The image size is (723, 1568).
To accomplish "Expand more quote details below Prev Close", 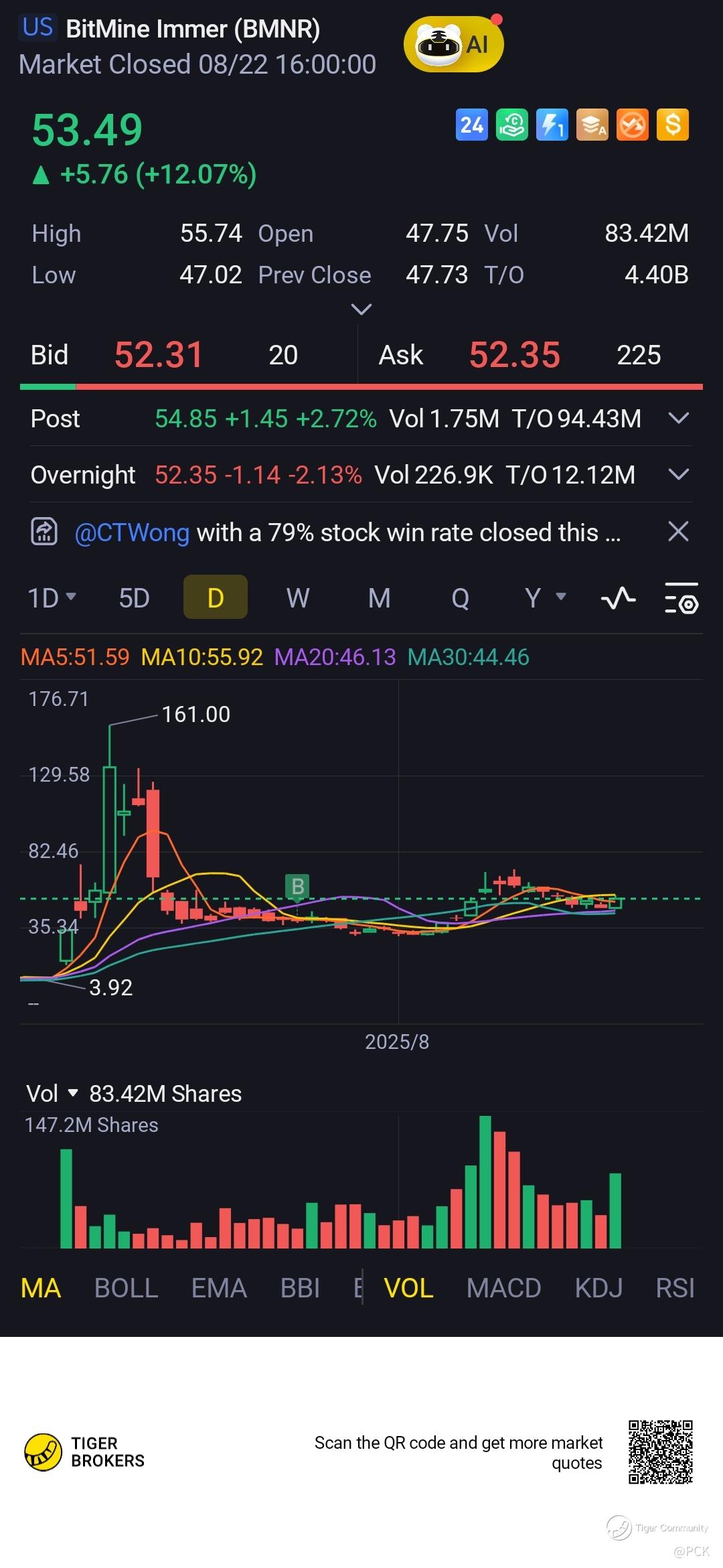I will 361,309.
